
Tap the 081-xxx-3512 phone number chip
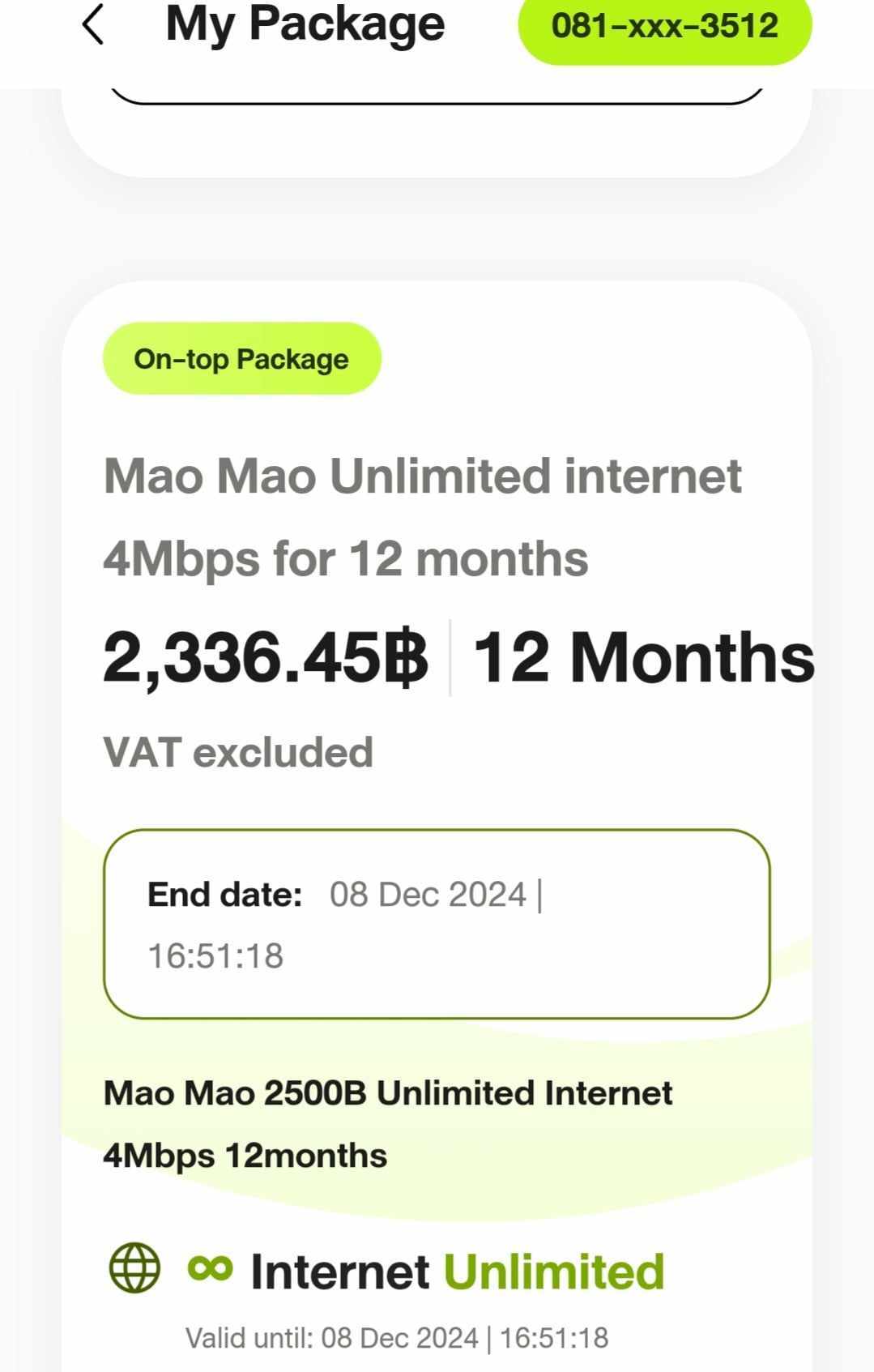point(664,27)
